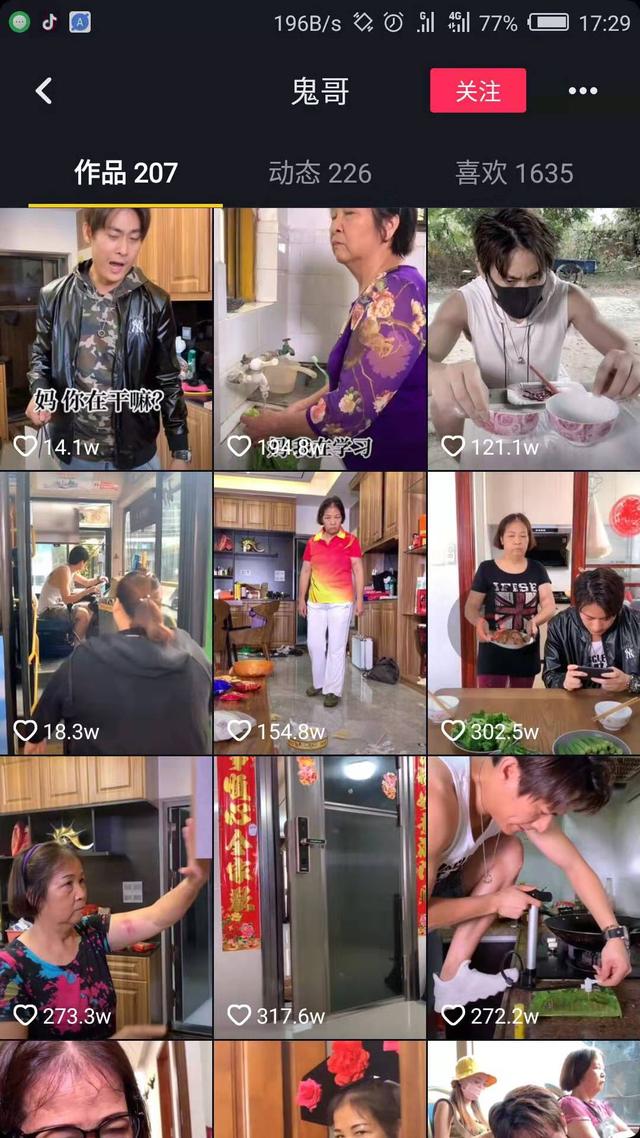The image size is (640, 1138).
Task: Open the video with 121.1w likes
Action: coord(533,338)
